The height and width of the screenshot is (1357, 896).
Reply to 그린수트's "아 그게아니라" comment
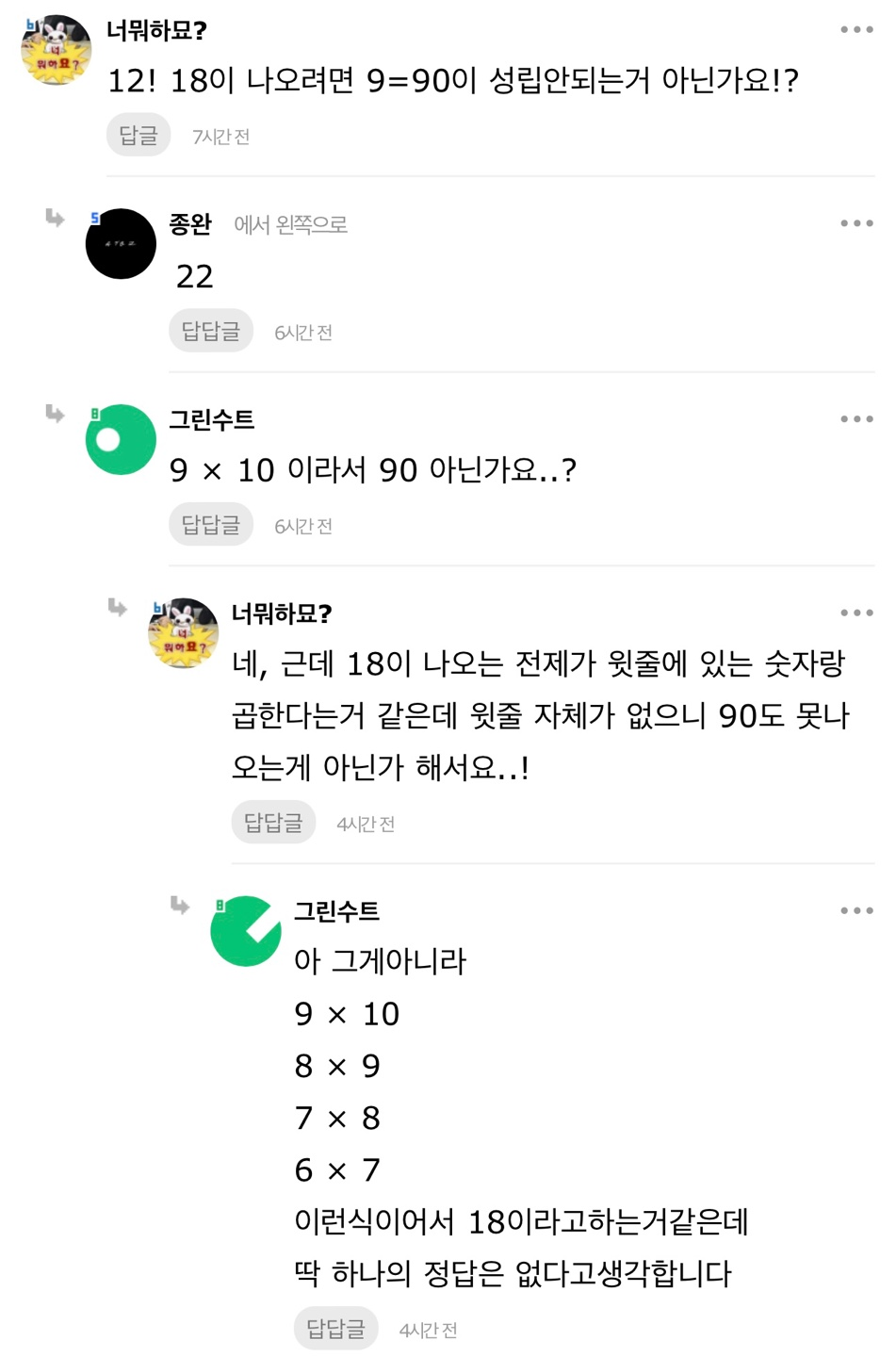pos(335,1328)
